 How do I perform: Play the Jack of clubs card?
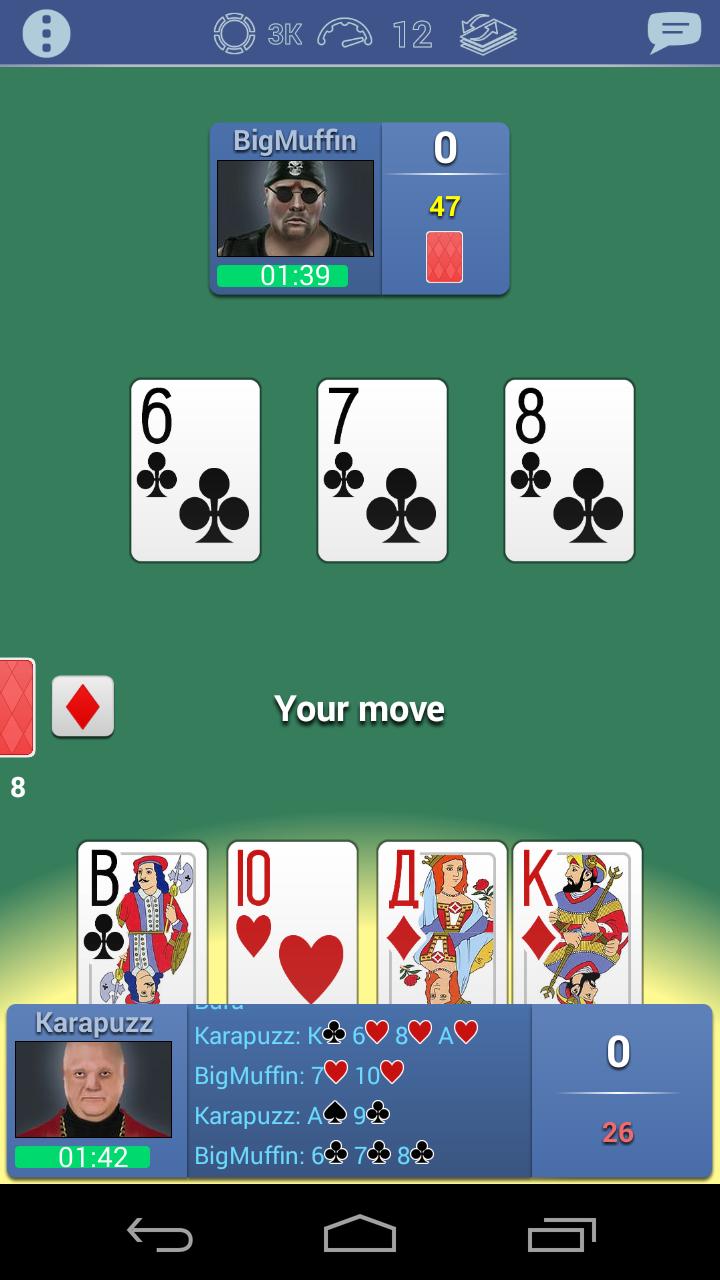142,922
